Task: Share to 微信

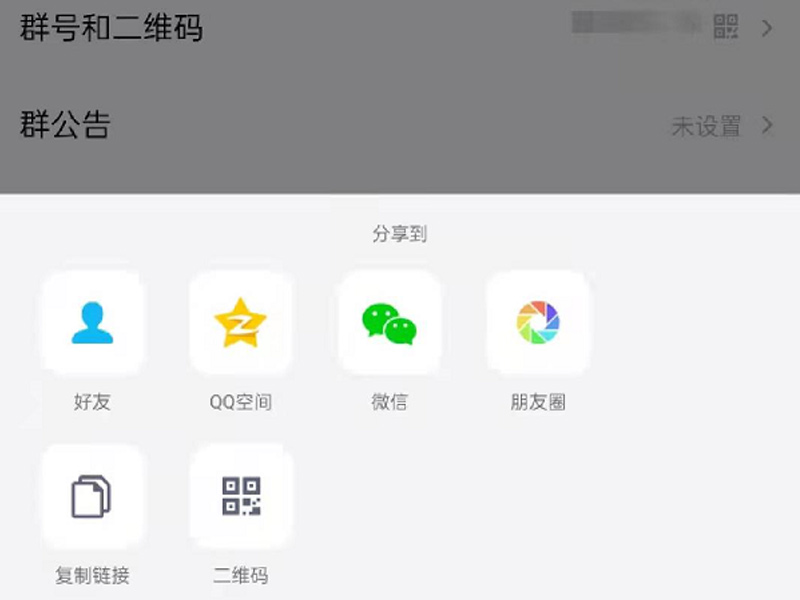Action: 389,324
